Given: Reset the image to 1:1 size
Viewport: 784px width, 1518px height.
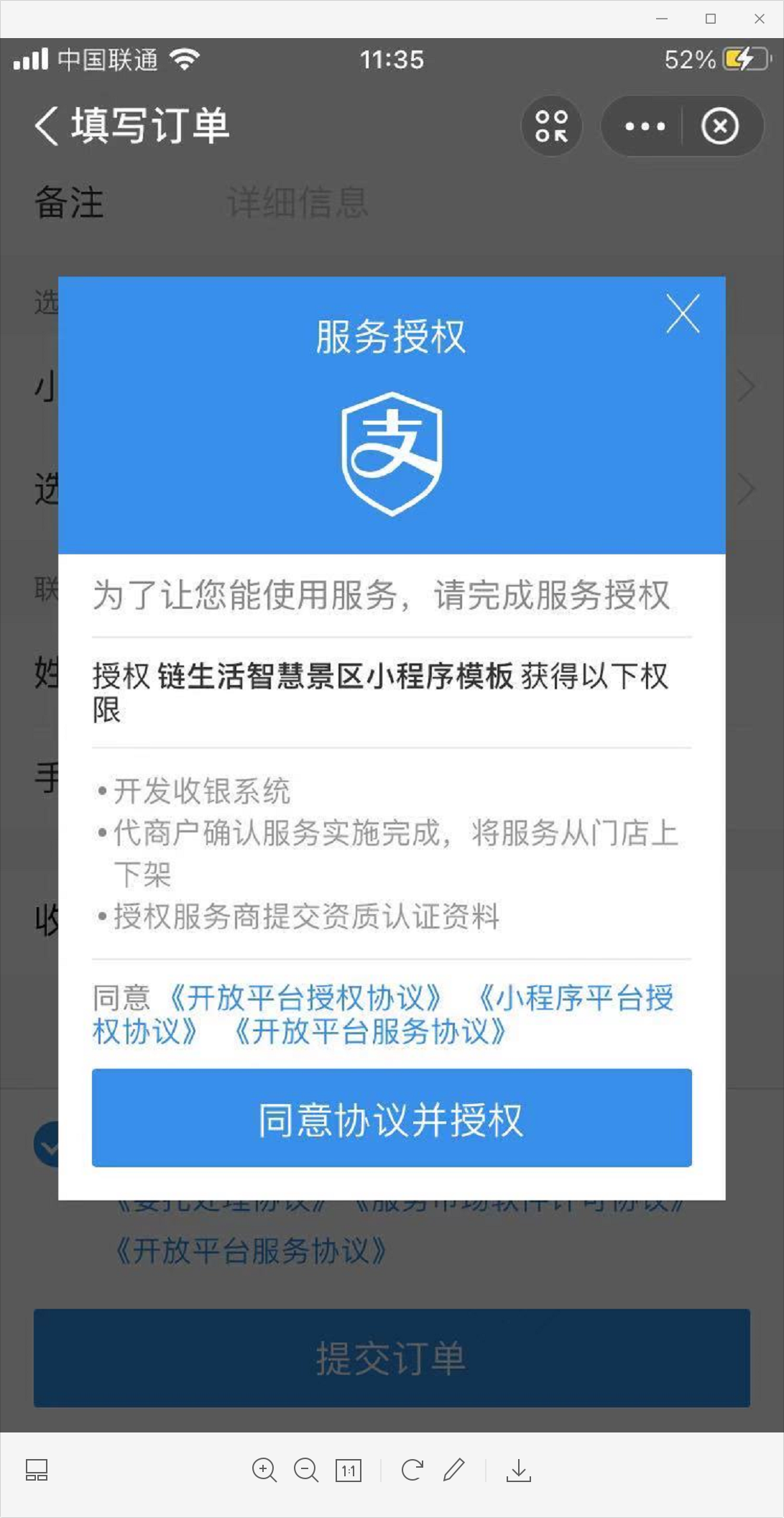Looking at the screenshot, I should pos(349,1471).
